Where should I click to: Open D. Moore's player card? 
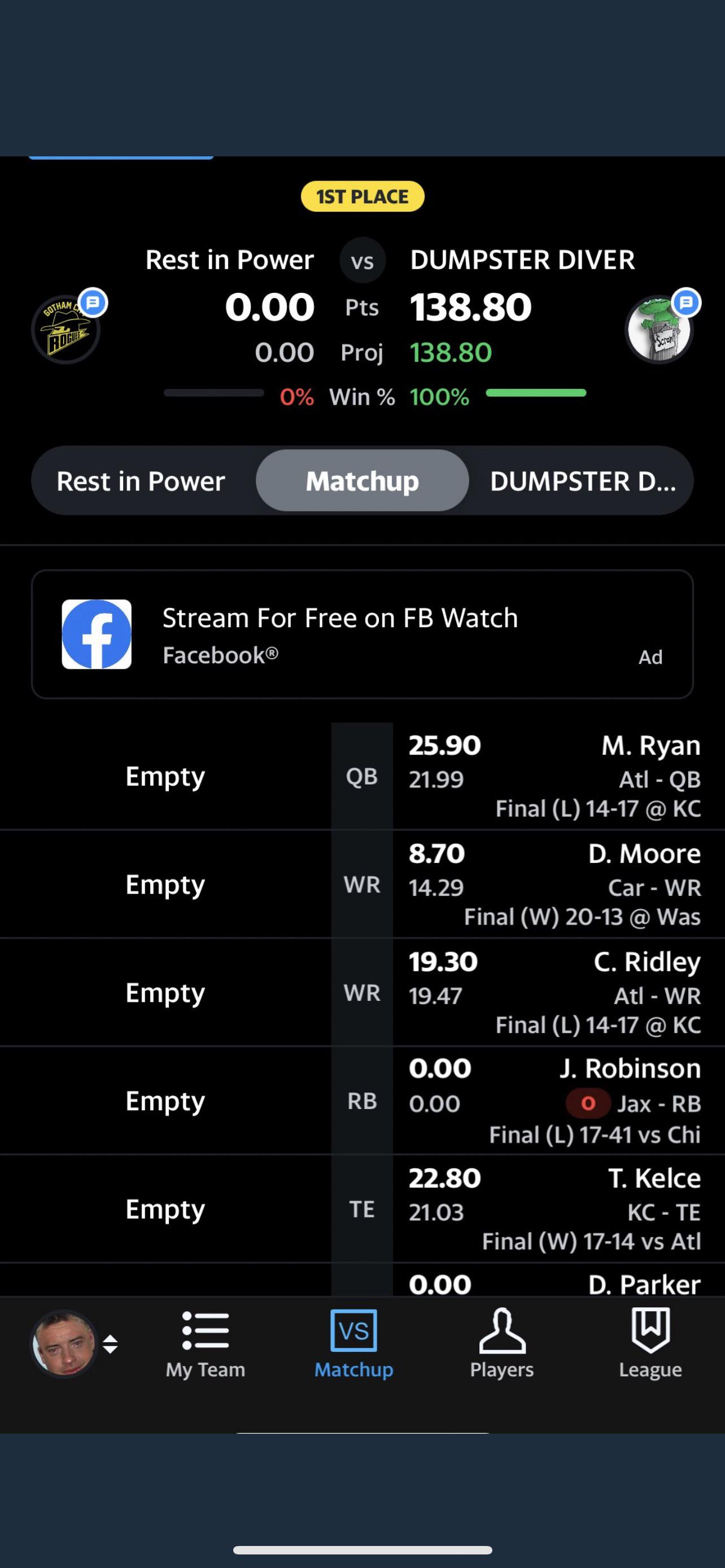[x=644, y=854]
